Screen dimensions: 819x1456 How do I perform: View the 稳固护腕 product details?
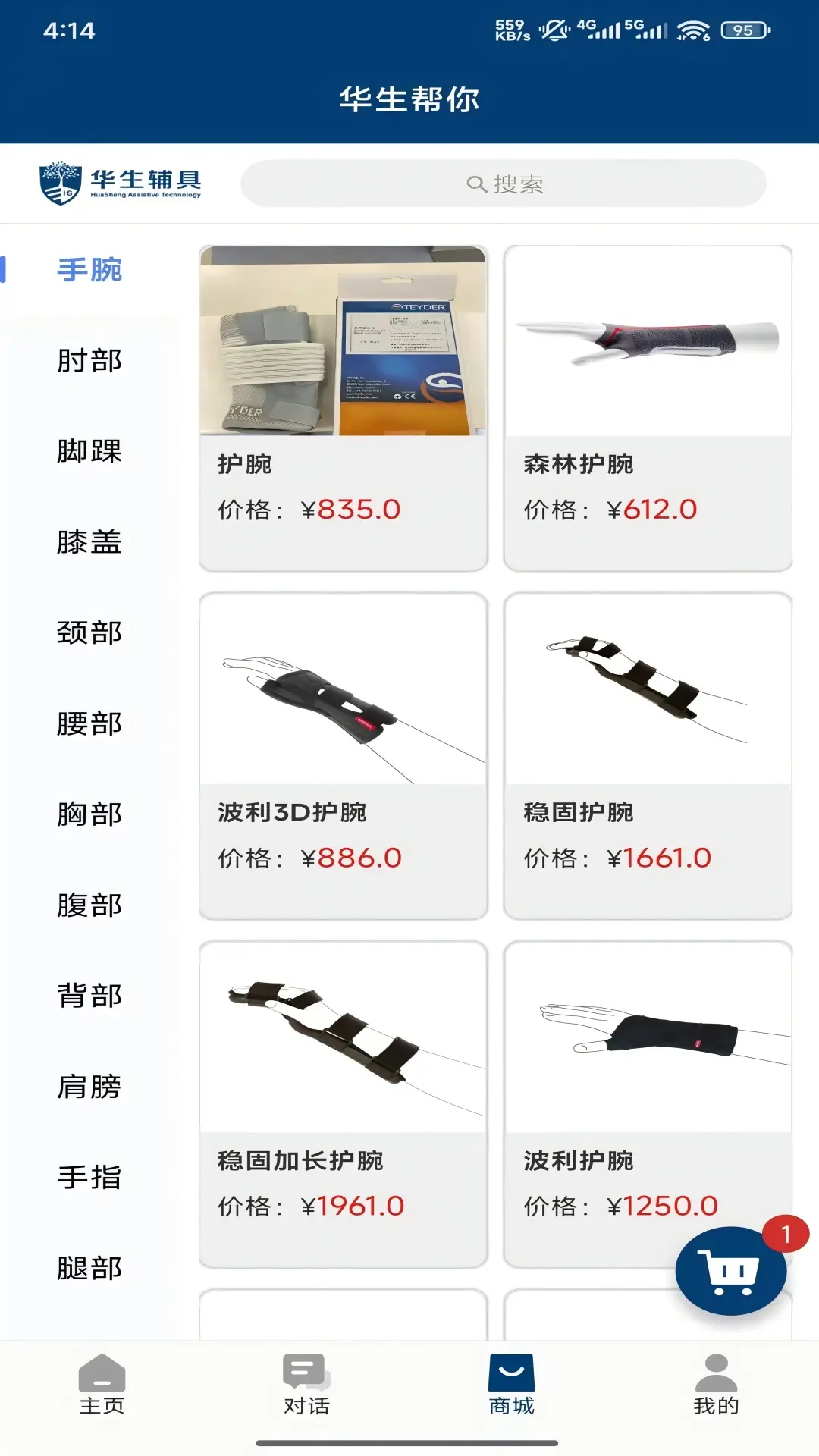(x=648, y=756)
